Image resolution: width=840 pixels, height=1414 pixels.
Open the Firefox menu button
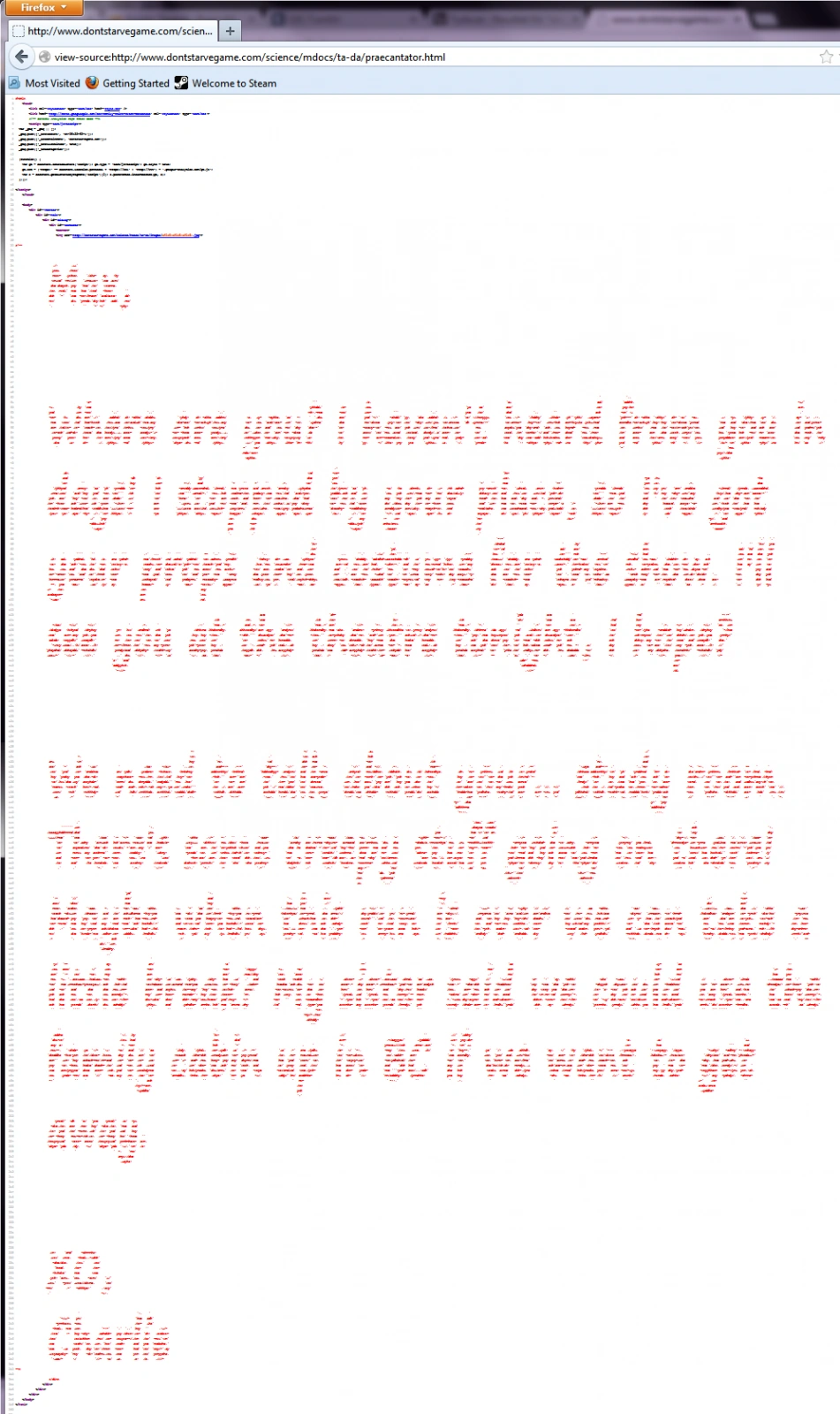43,8
